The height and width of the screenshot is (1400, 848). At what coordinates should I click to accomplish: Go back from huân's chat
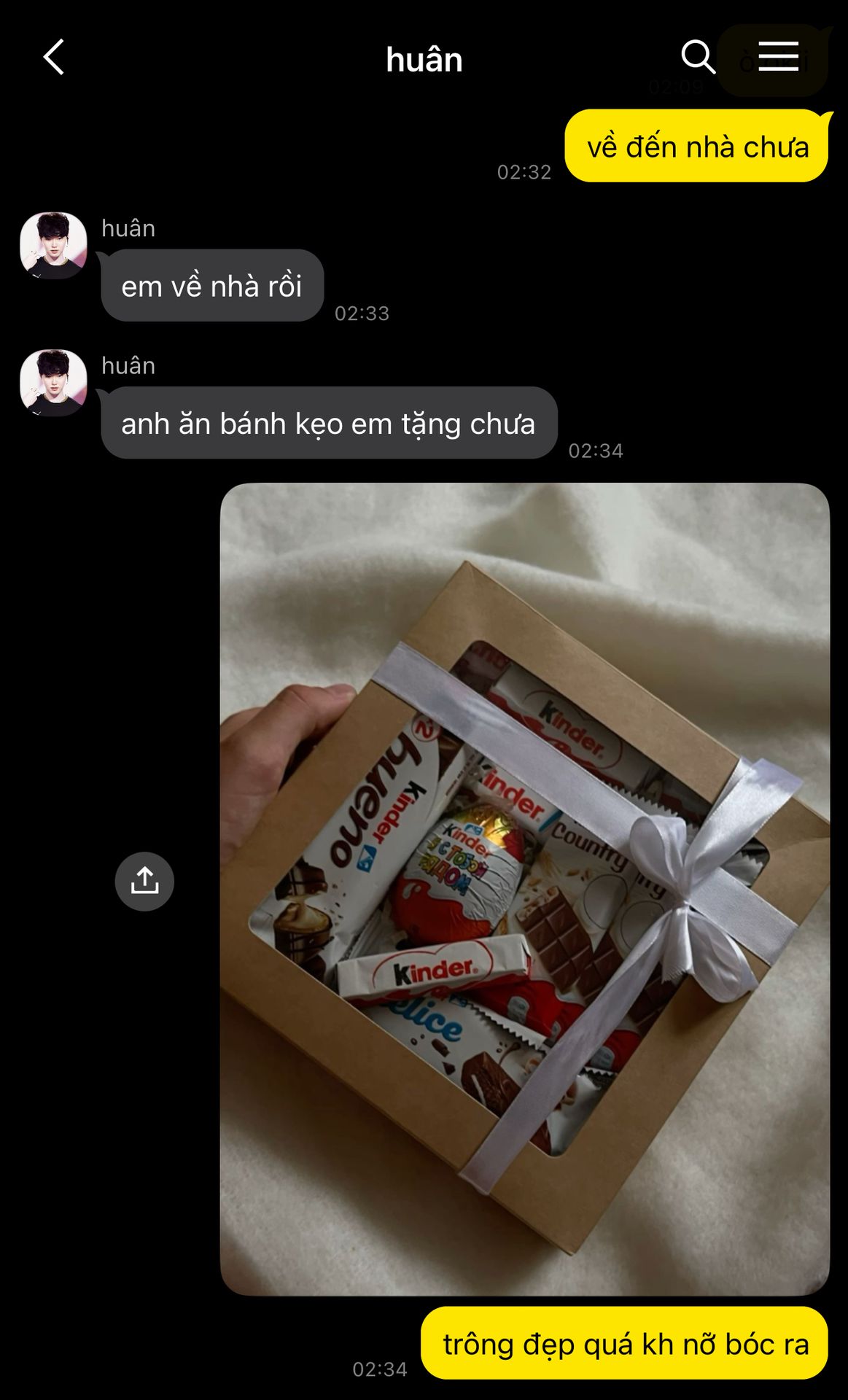point(54,58)
